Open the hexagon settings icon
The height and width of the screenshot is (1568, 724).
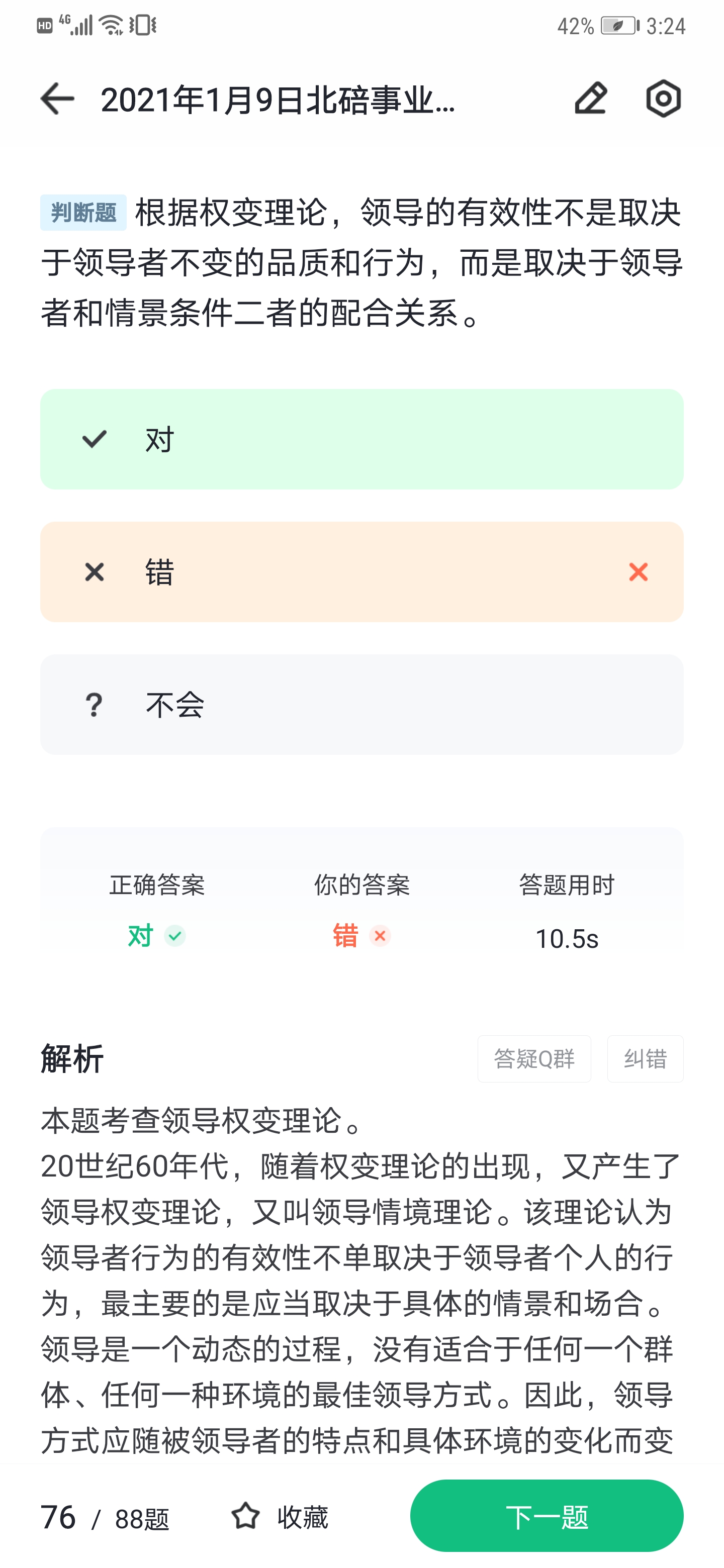tap(663, 99)
